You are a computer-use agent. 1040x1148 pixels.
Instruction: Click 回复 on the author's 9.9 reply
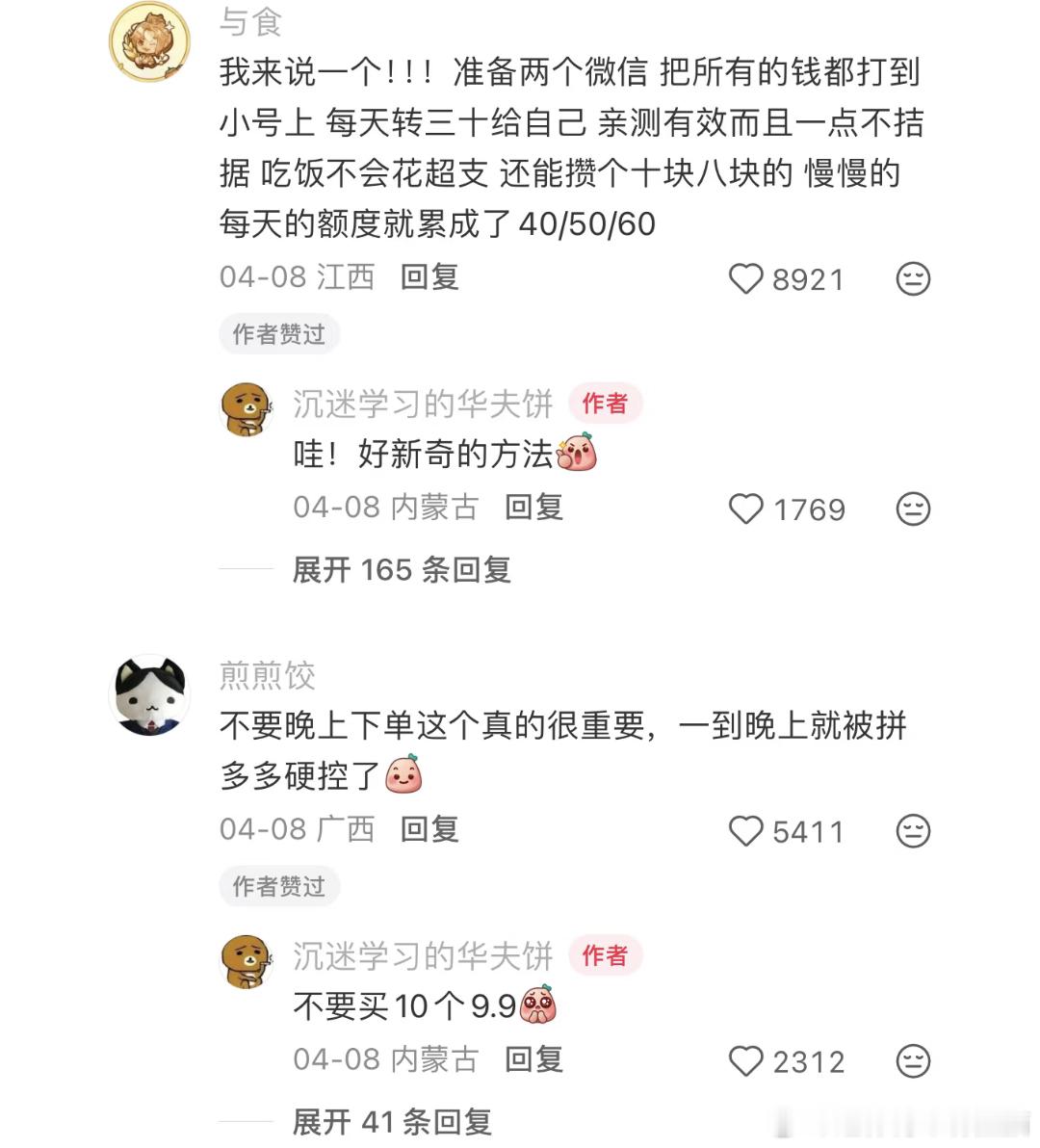coord(535,1059)
